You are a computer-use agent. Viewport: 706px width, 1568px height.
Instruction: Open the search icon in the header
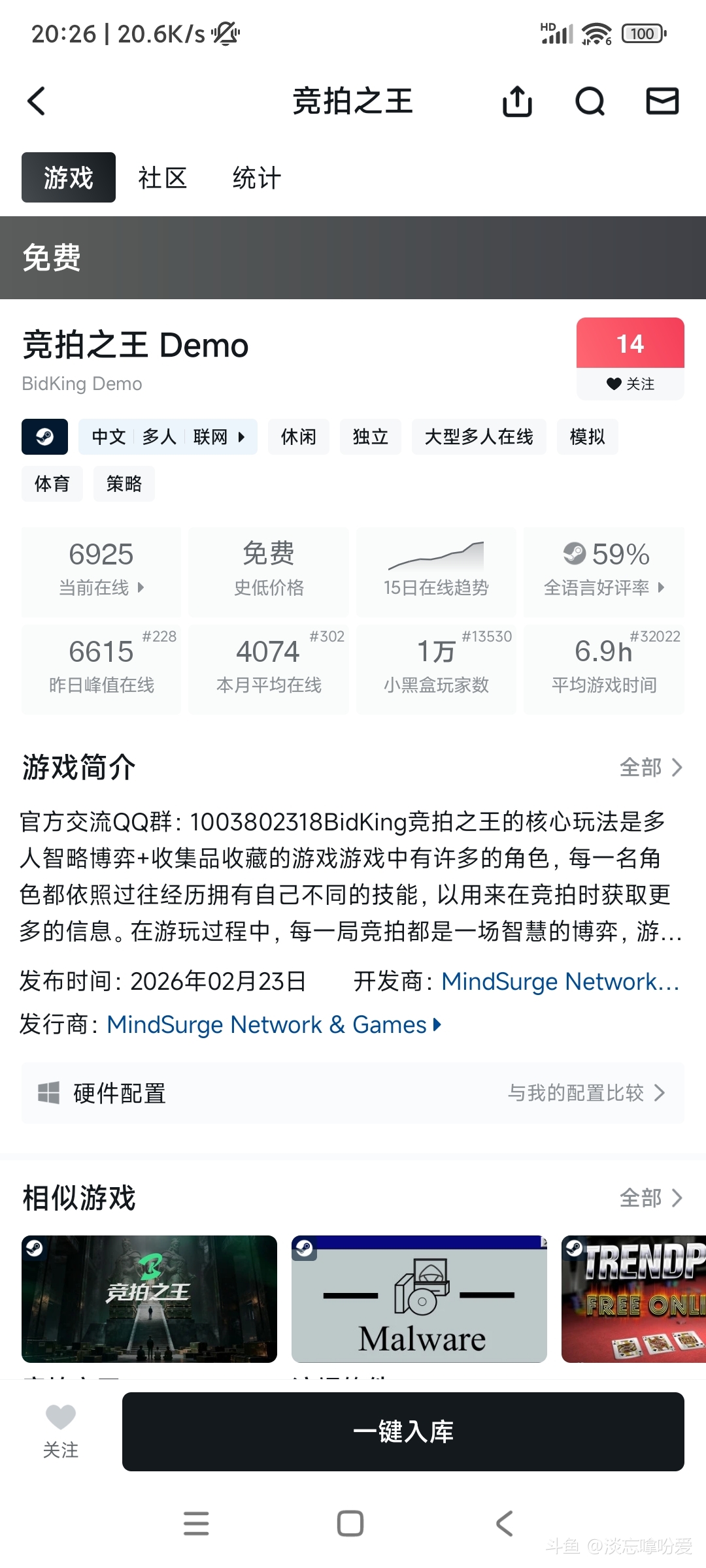coord(590,102)
